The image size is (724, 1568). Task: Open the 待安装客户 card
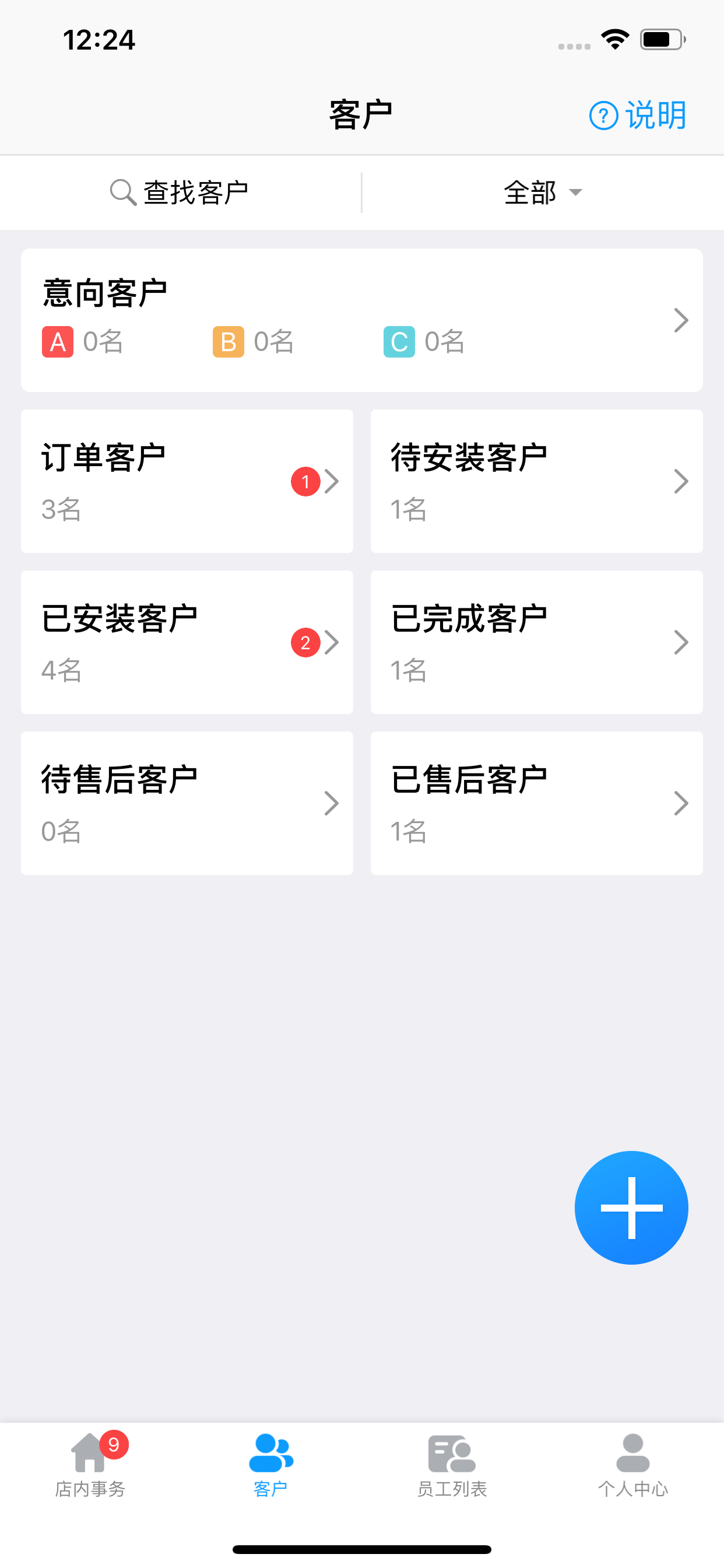pyautogui.click(x=537, y=481)
